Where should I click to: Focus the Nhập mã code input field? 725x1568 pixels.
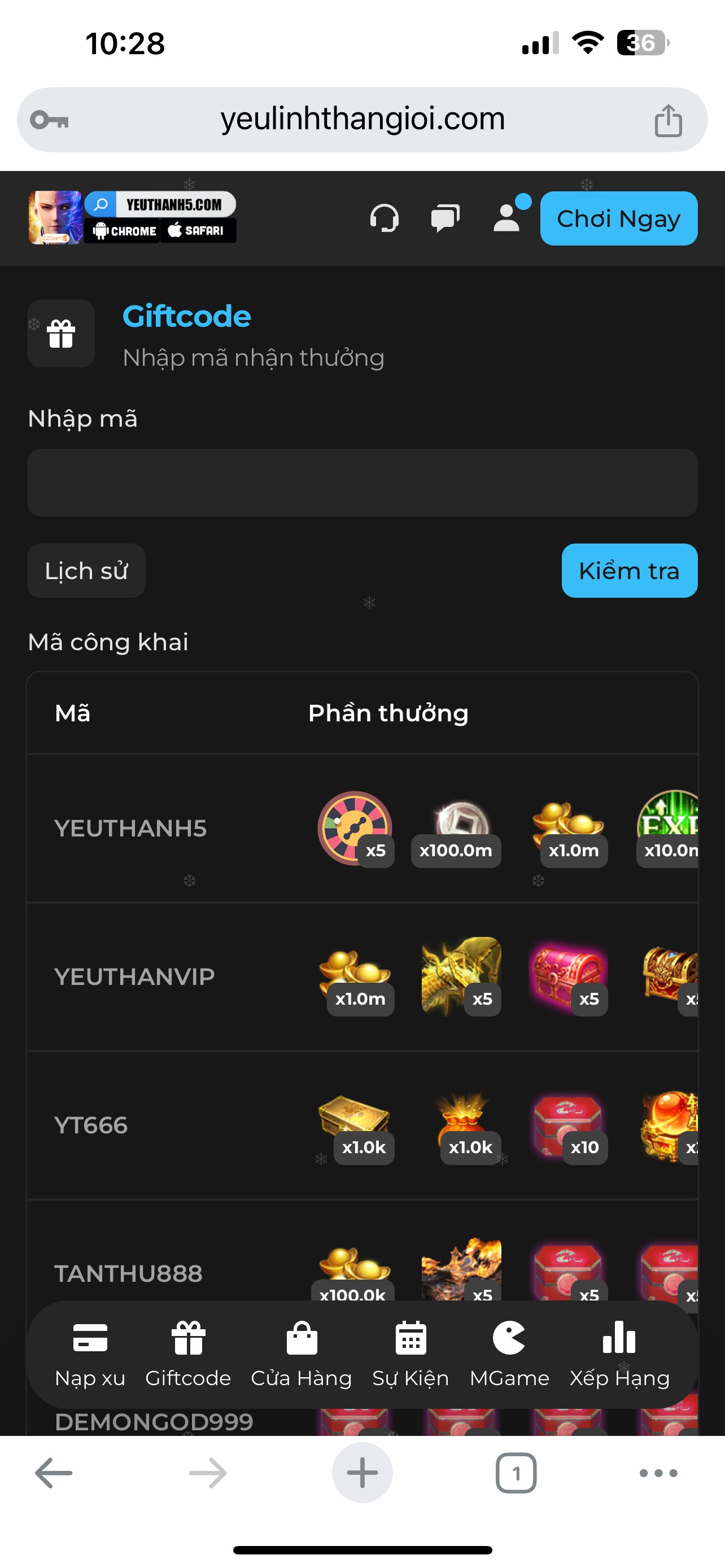(362, 483)
